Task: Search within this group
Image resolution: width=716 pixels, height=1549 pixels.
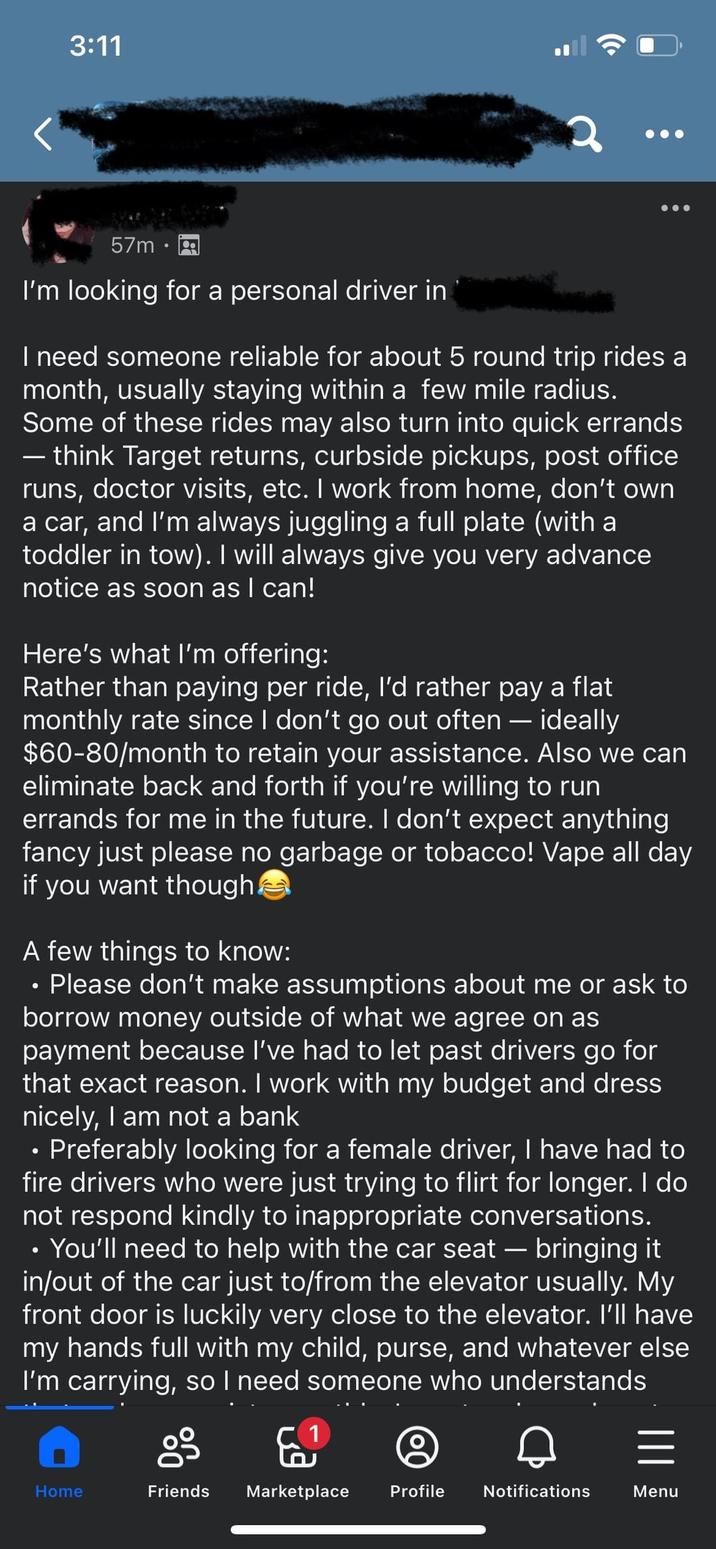Action: click(x=584, y=133)
